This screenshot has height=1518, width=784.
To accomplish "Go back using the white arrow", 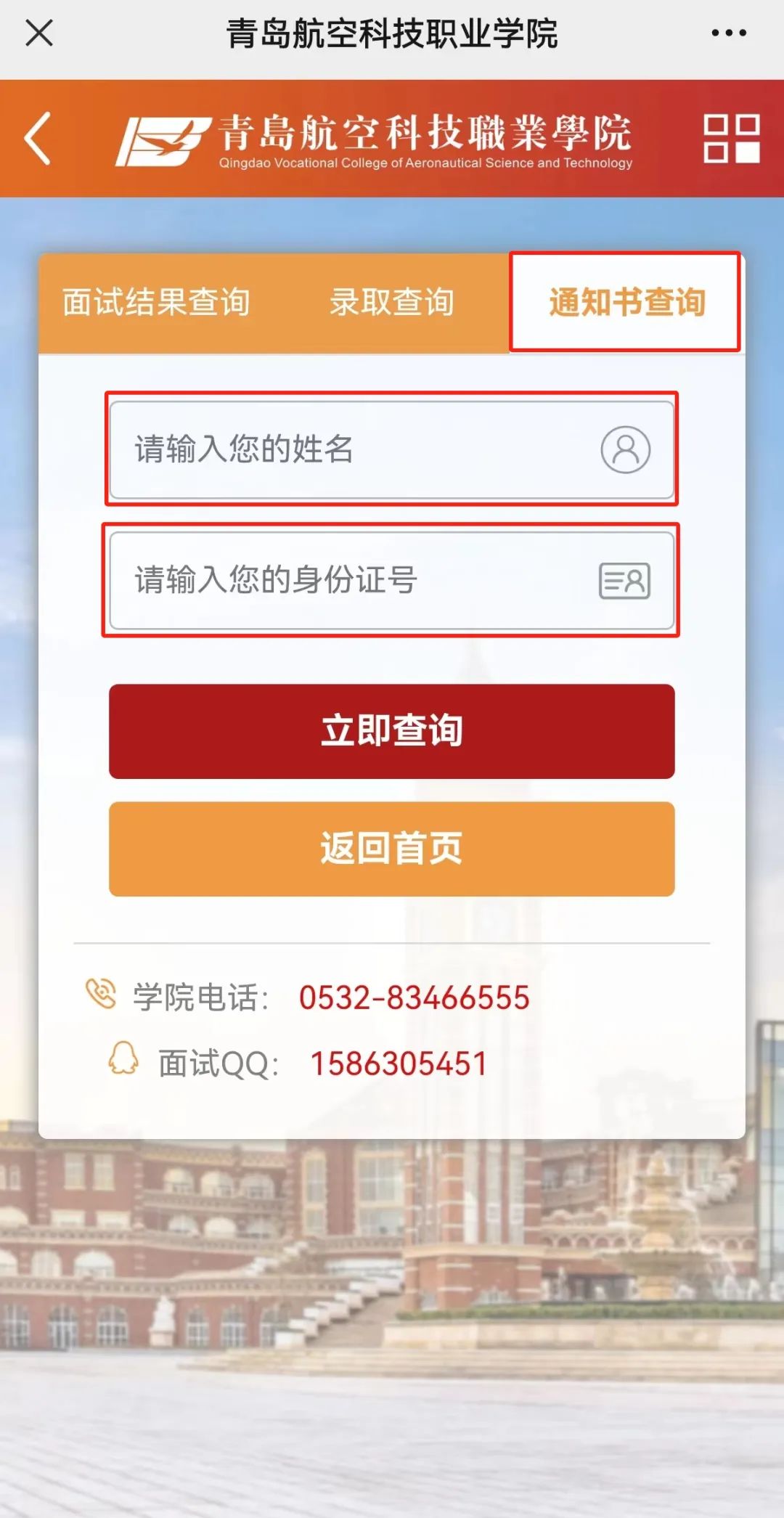I will 38,138.
